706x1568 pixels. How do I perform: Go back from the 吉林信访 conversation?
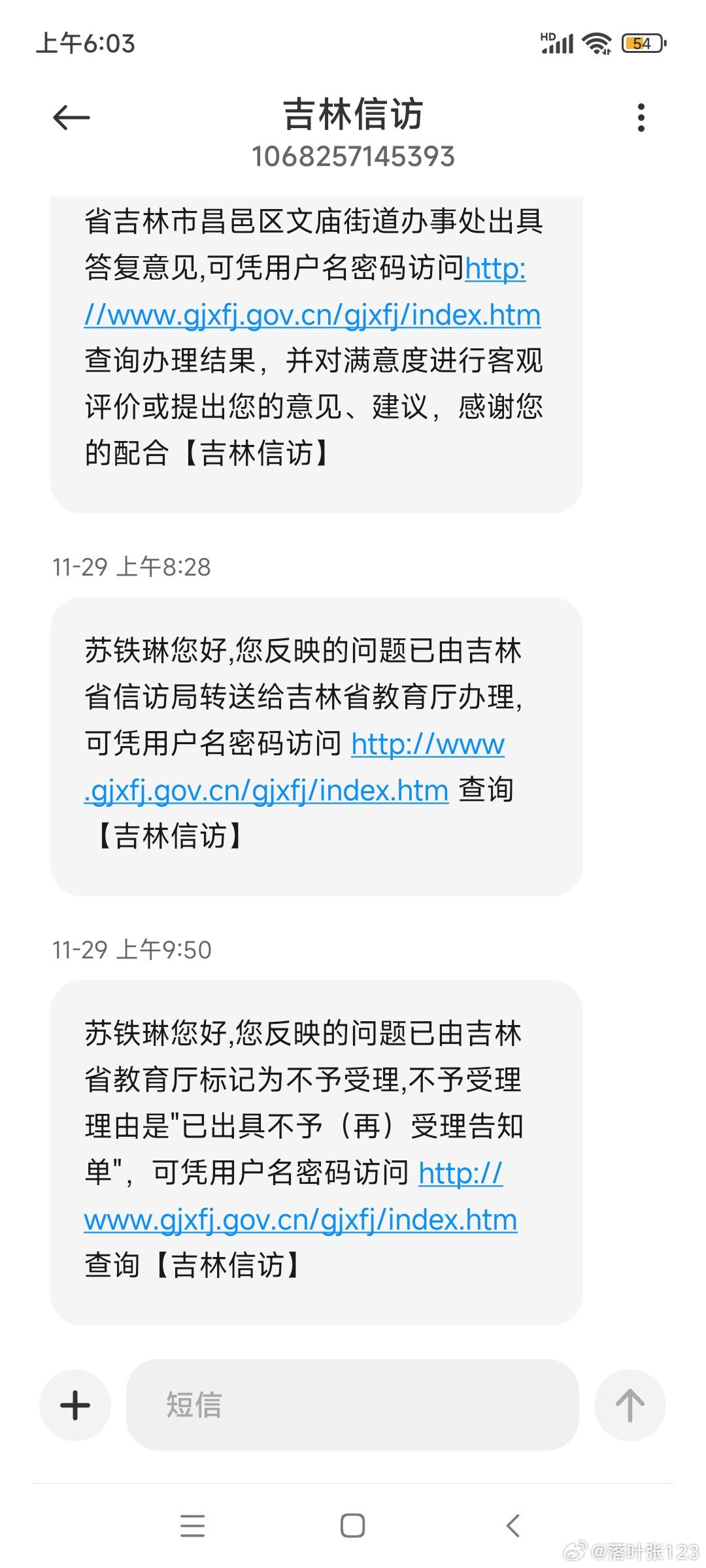point(71,118)
